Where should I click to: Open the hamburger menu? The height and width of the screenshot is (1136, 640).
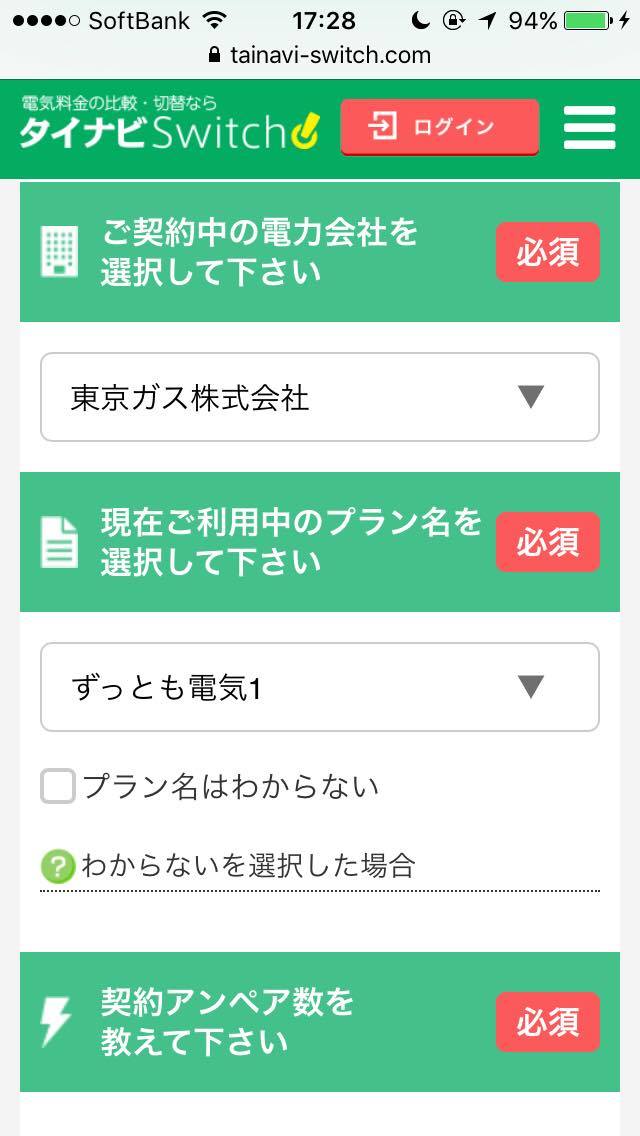coord(589,128)
